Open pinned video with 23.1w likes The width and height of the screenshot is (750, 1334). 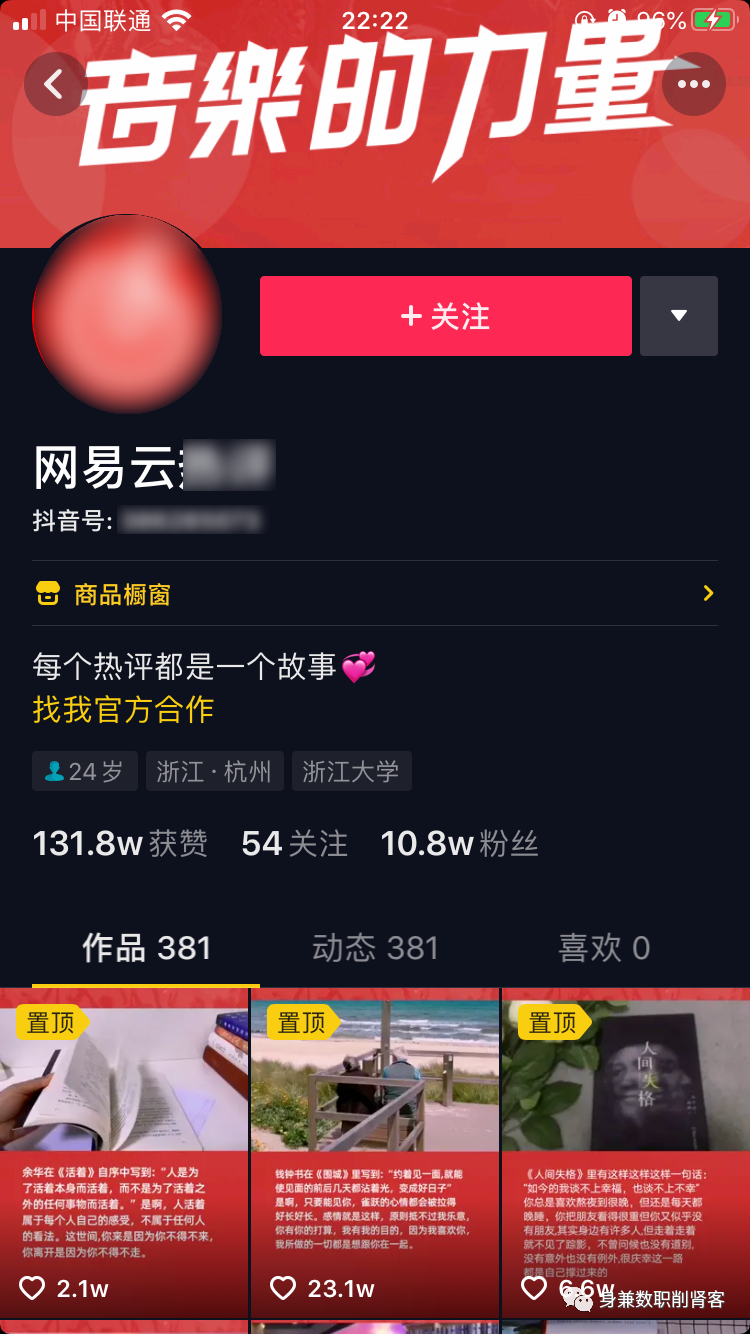[x=374, y=1150]
